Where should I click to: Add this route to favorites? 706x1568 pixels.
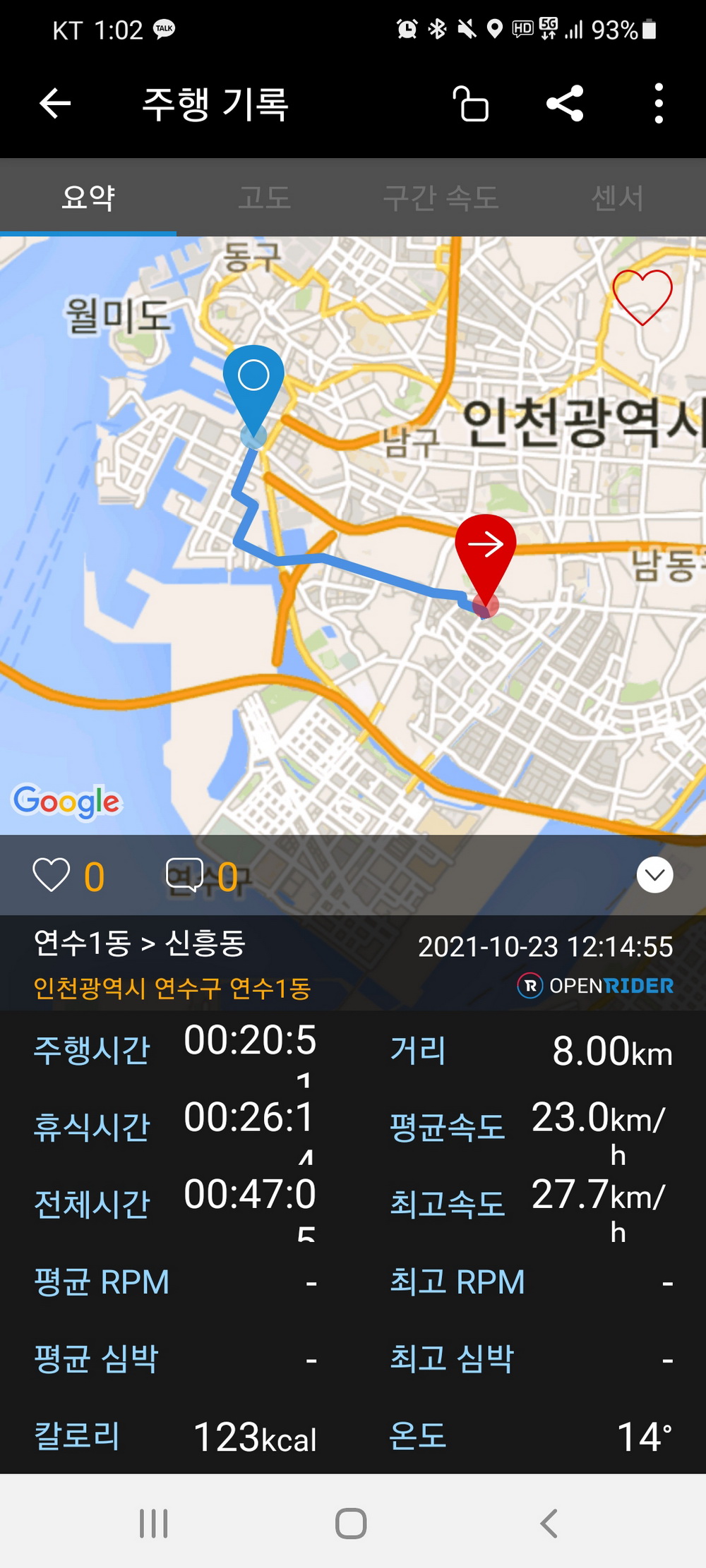tap(642, 297)
